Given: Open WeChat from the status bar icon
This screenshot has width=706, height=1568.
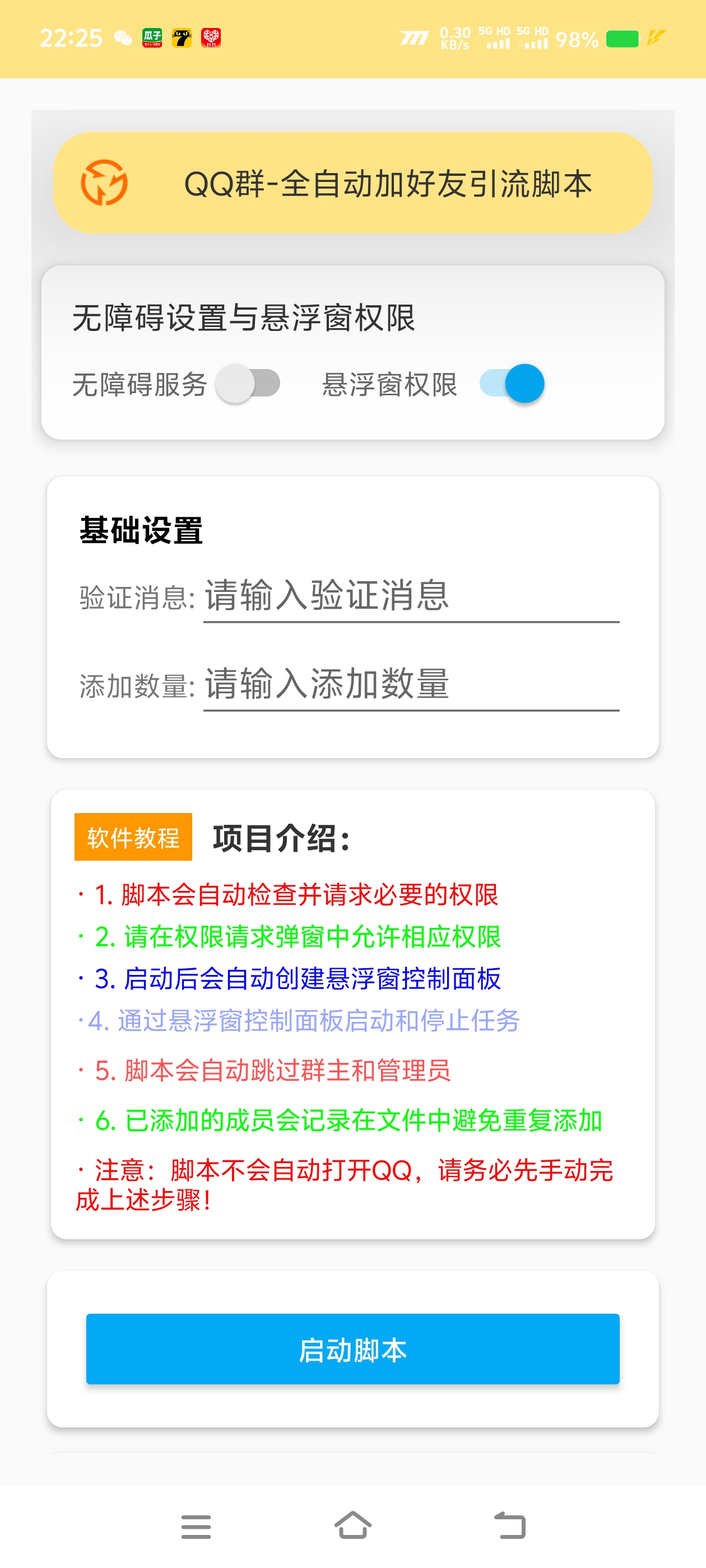Looking at the screenshot, I should tap(124, 38).
